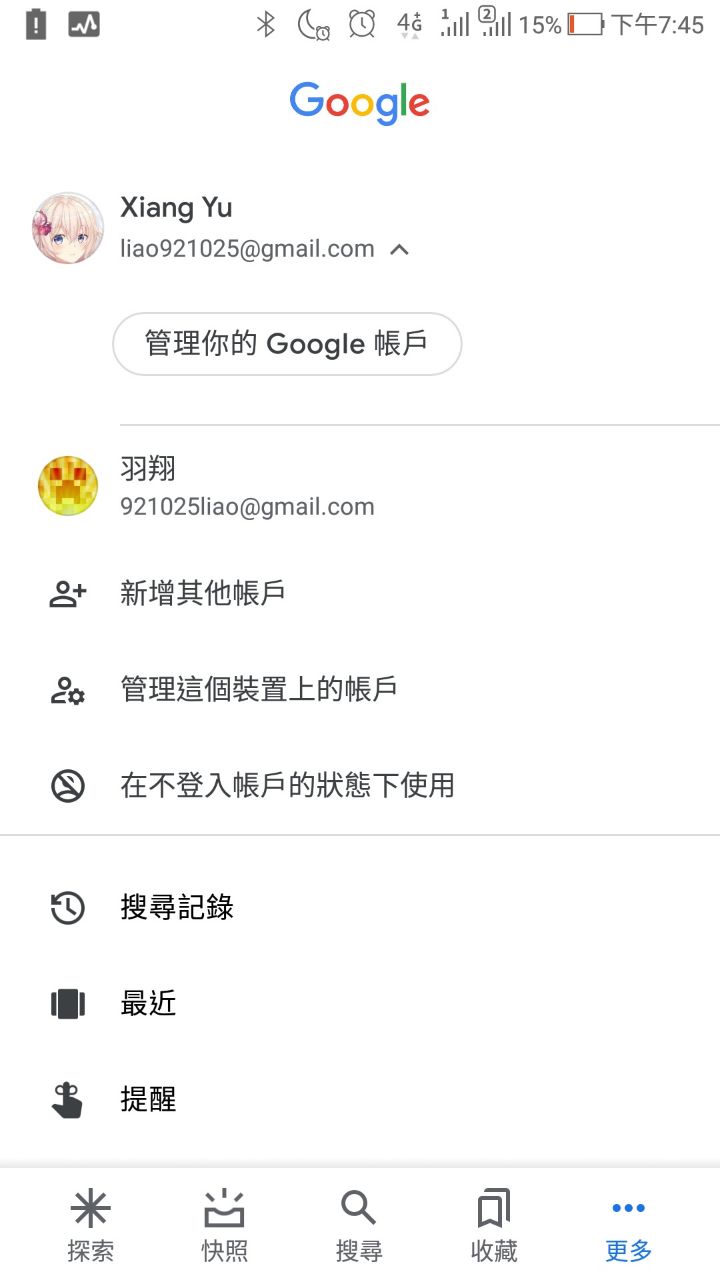720x1280 pixels.
Task: Collapse the account list chevron
Action: point(399,249)
